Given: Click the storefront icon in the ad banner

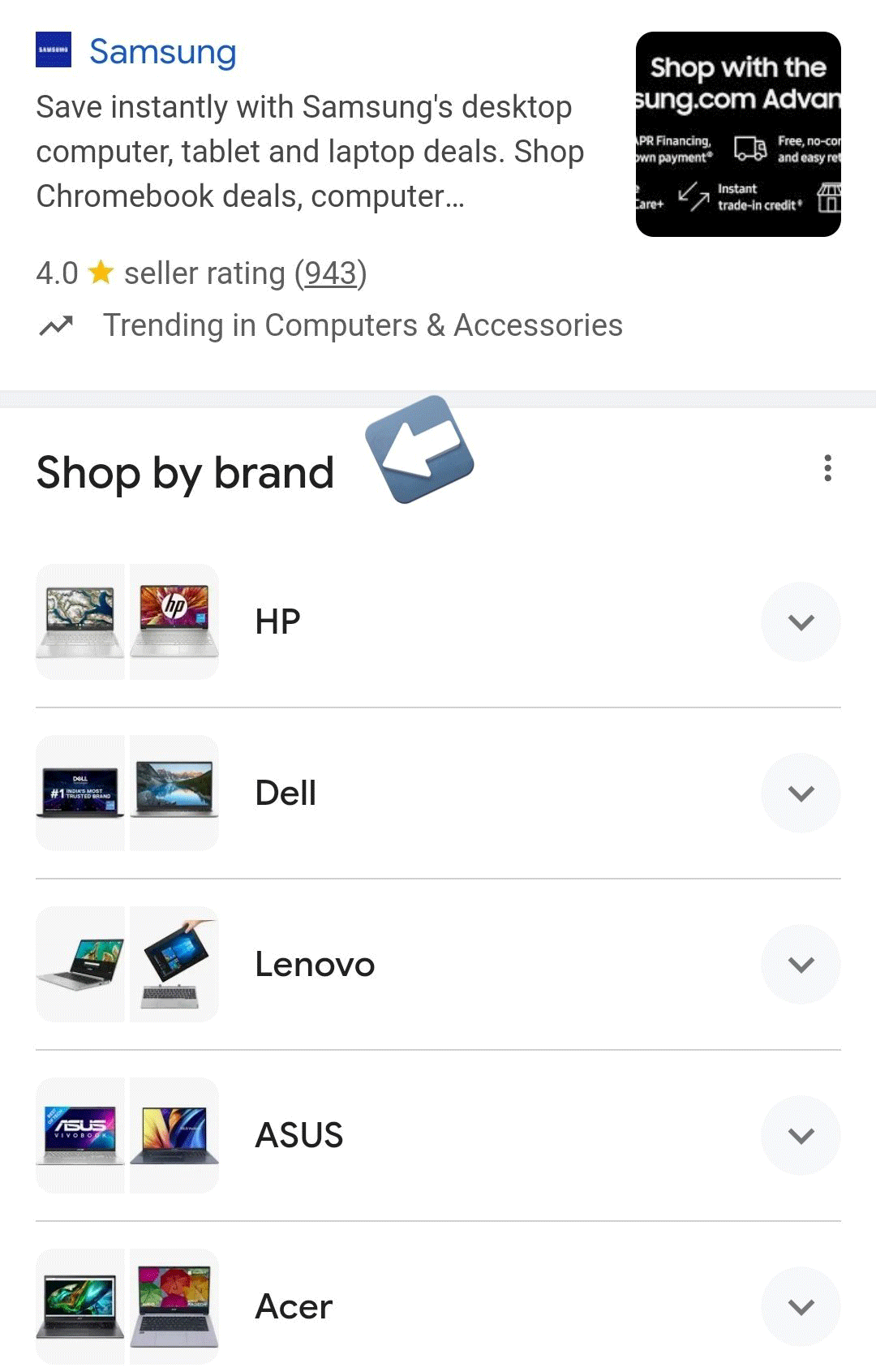Looking at the screenshot, I should 829,198.
